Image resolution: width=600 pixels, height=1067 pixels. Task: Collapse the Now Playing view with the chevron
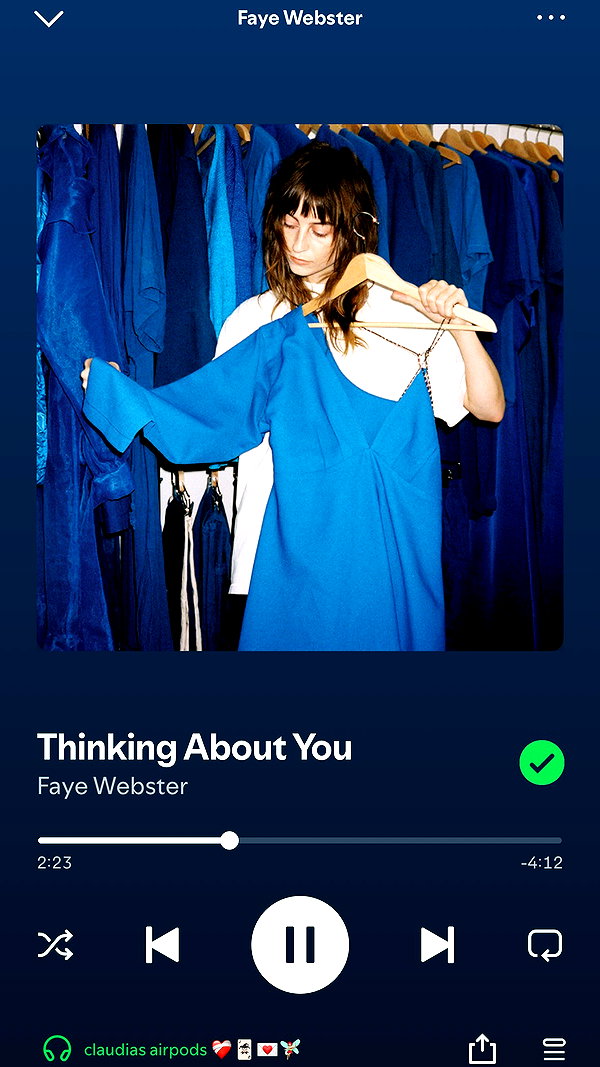[49, 18]
